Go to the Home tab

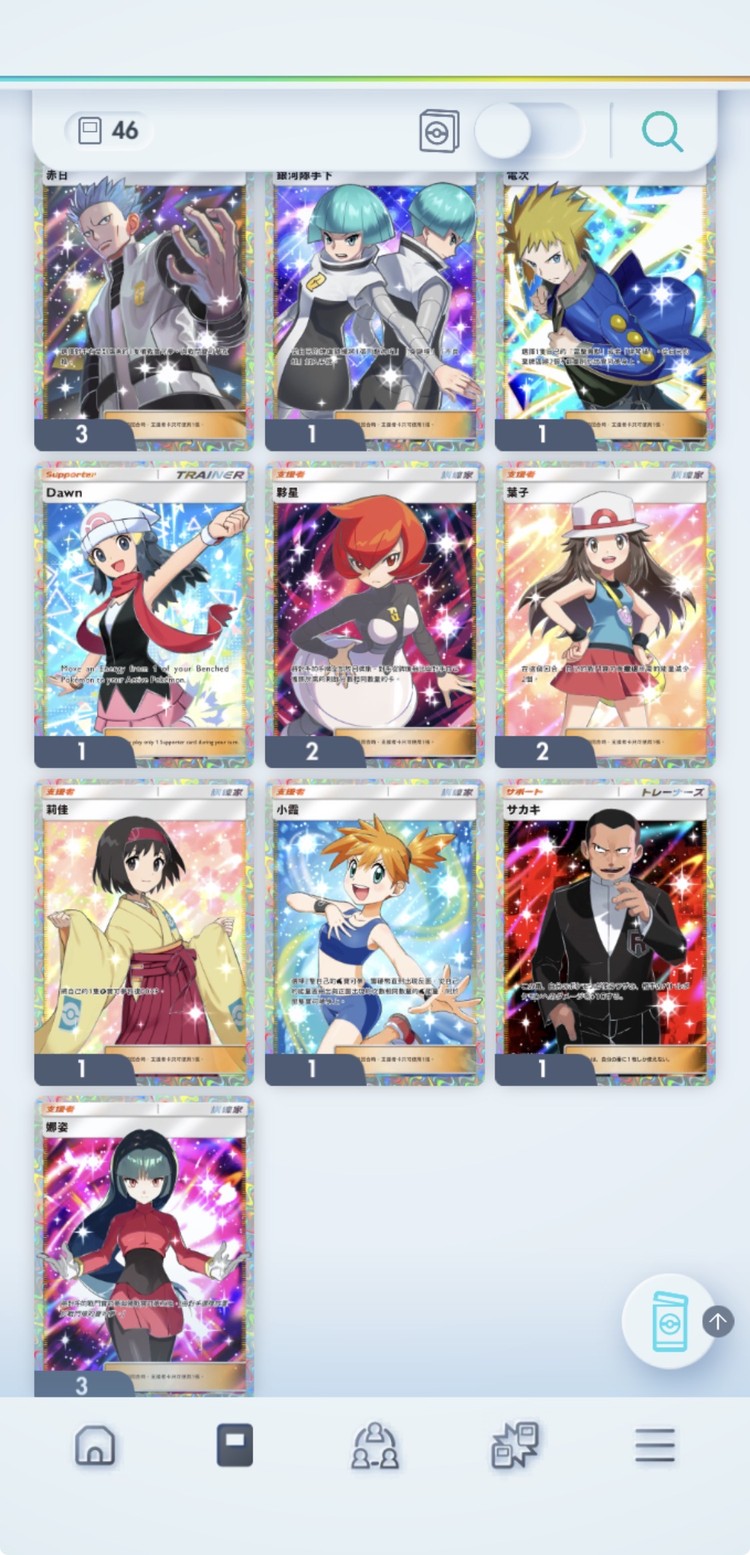(x=95, y=1446)
